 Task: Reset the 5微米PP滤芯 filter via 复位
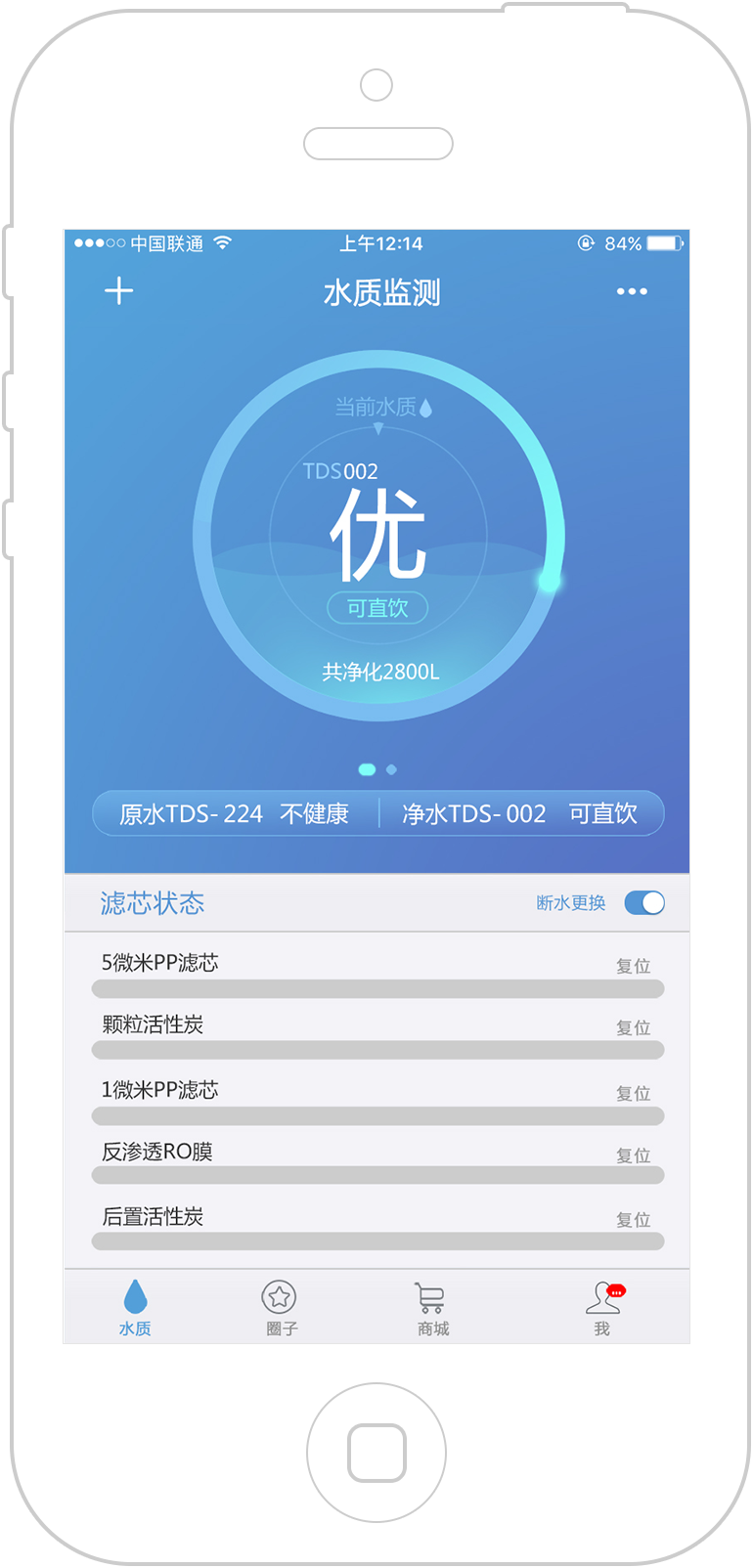click(633, 966)
